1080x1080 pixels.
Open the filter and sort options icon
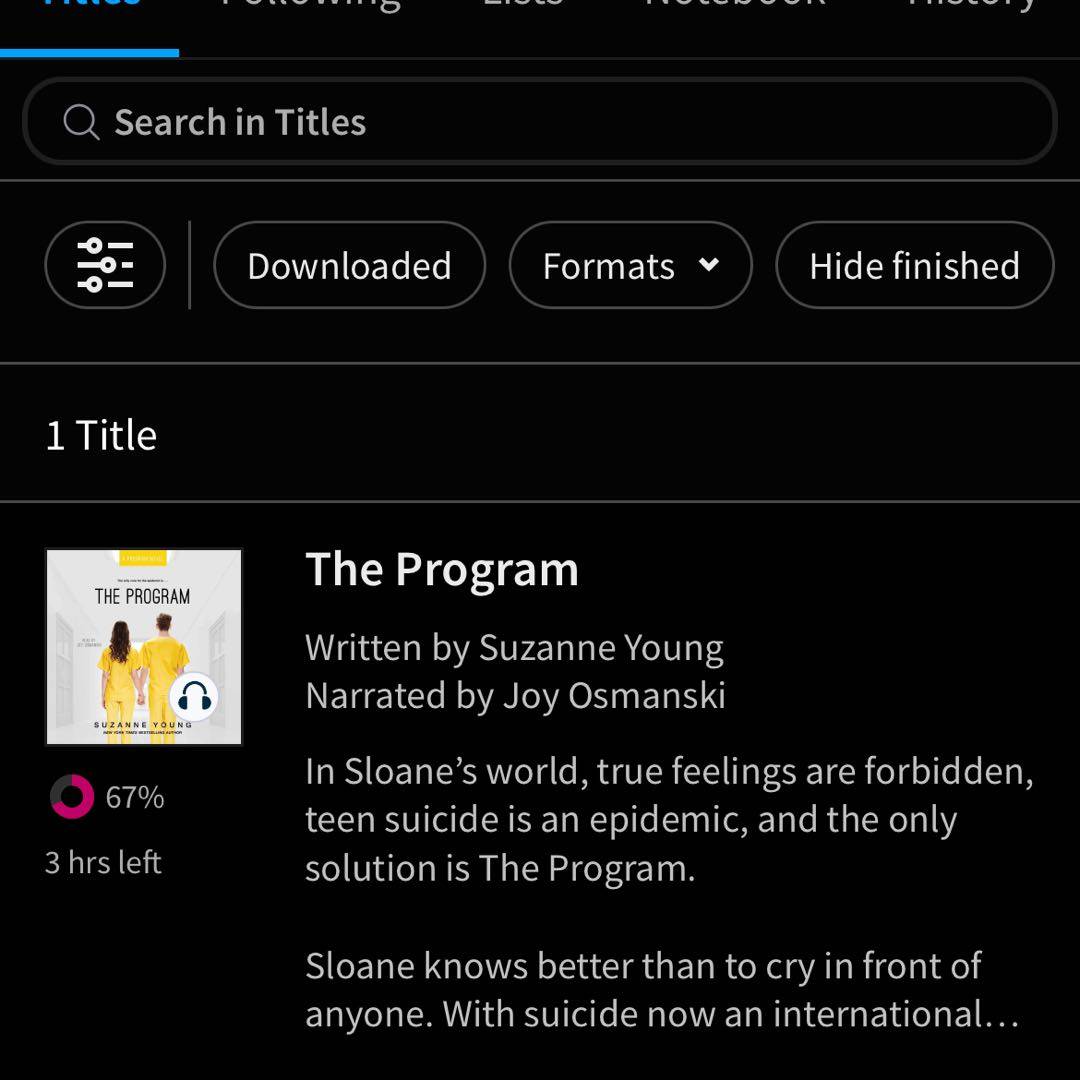[x=105, y=265]
